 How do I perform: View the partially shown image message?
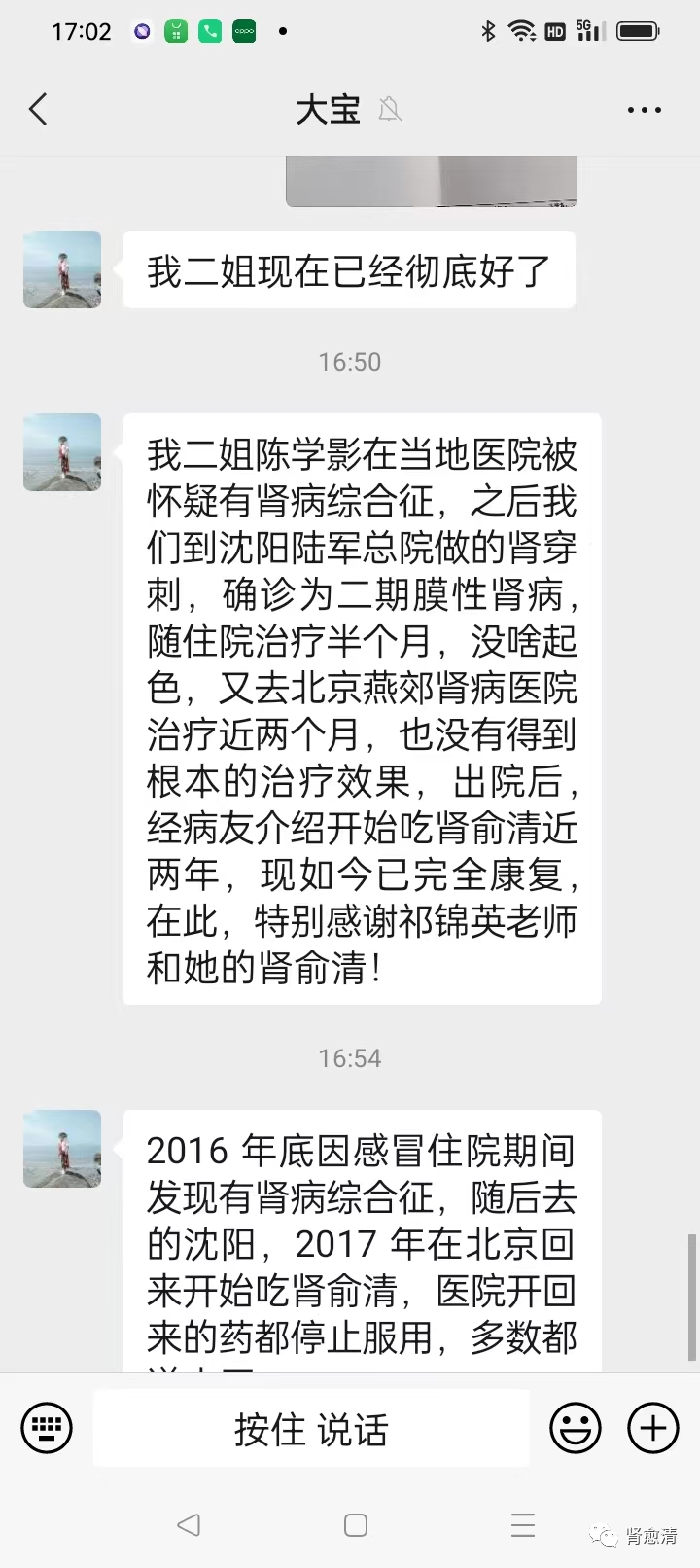(431, 182)
